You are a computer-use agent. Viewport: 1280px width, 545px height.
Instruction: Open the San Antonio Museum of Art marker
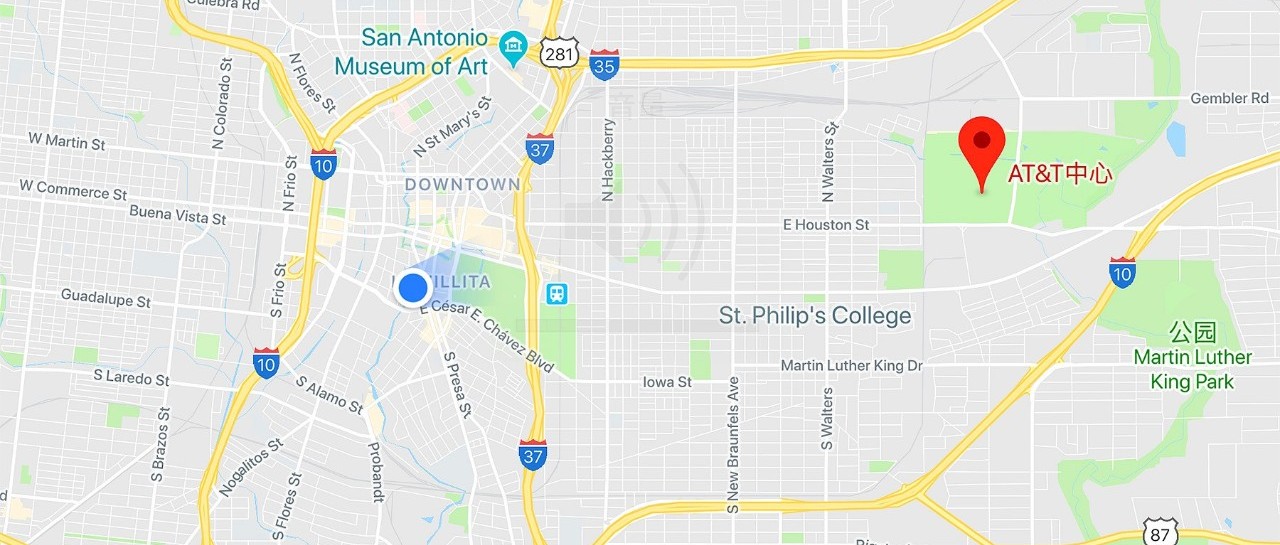[514, 46]
